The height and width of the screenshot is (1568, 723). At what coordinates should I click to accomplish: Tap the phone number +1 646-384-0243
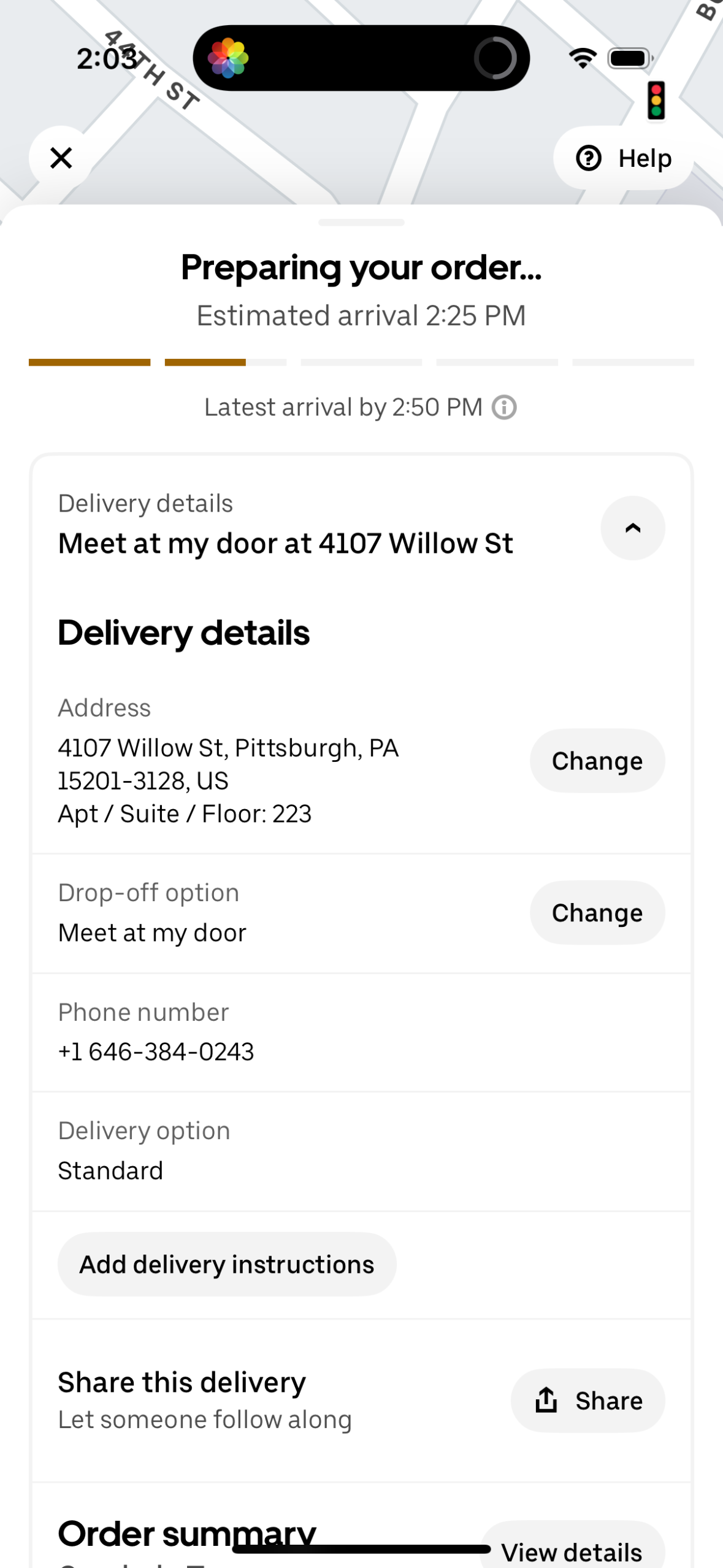coord(155,1051)
